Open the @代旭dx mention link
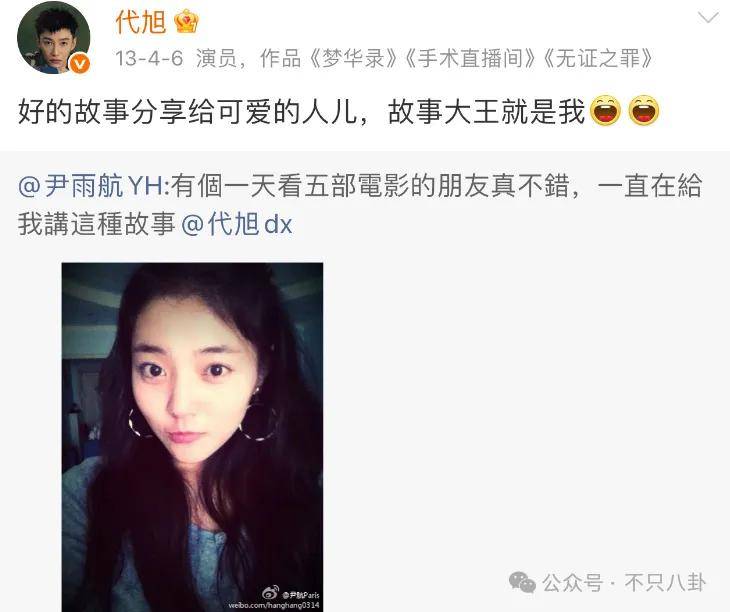Viewport: 730px width, 612px height. tap(236, 225)
